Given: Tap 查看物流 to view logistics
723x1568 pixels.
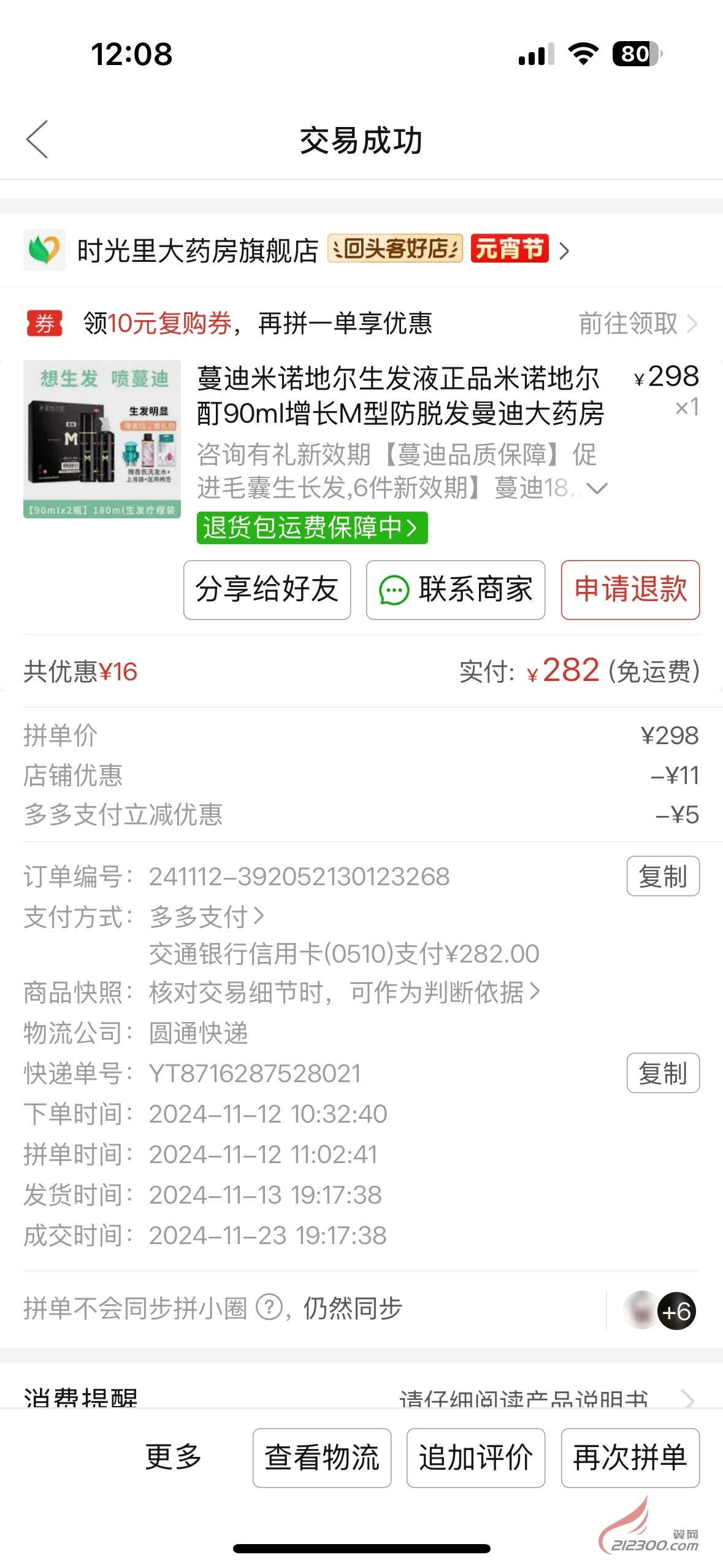Looking at the screenshot, I should click(322, 1458).
